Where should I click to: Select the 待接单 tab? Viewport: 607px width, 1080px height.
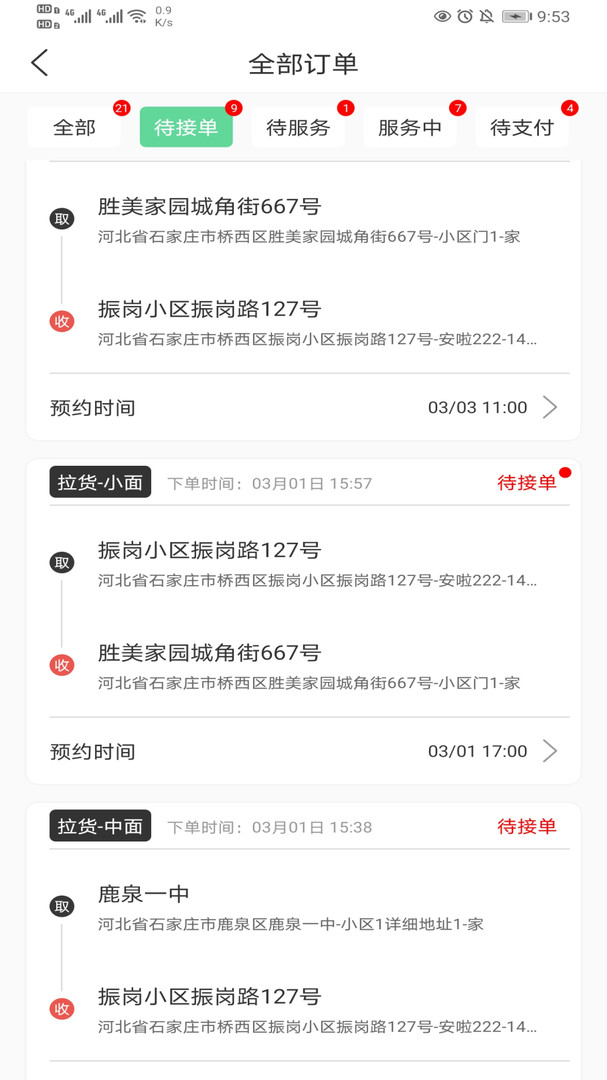(x=186, y=128)
